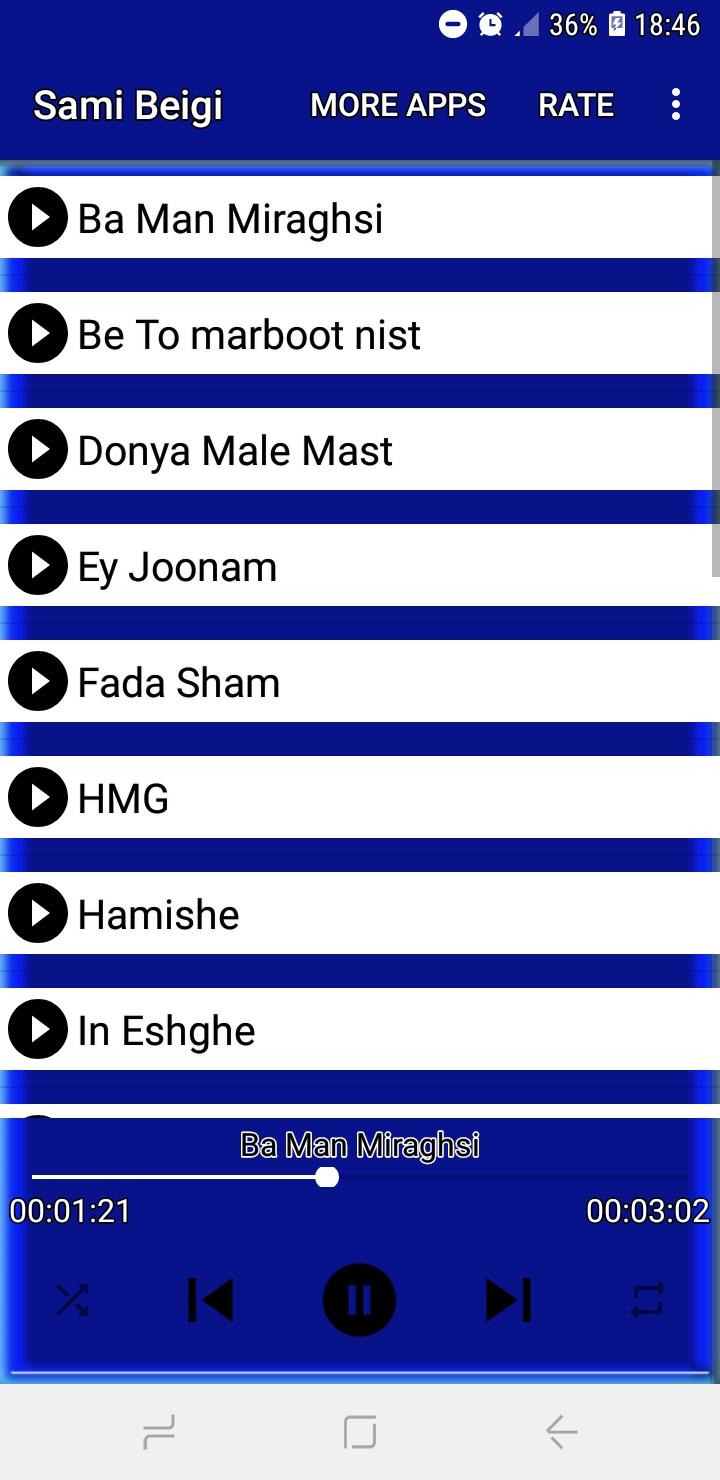Skip to the next track
The image size is (720, 1480).
pos(508,1300)
